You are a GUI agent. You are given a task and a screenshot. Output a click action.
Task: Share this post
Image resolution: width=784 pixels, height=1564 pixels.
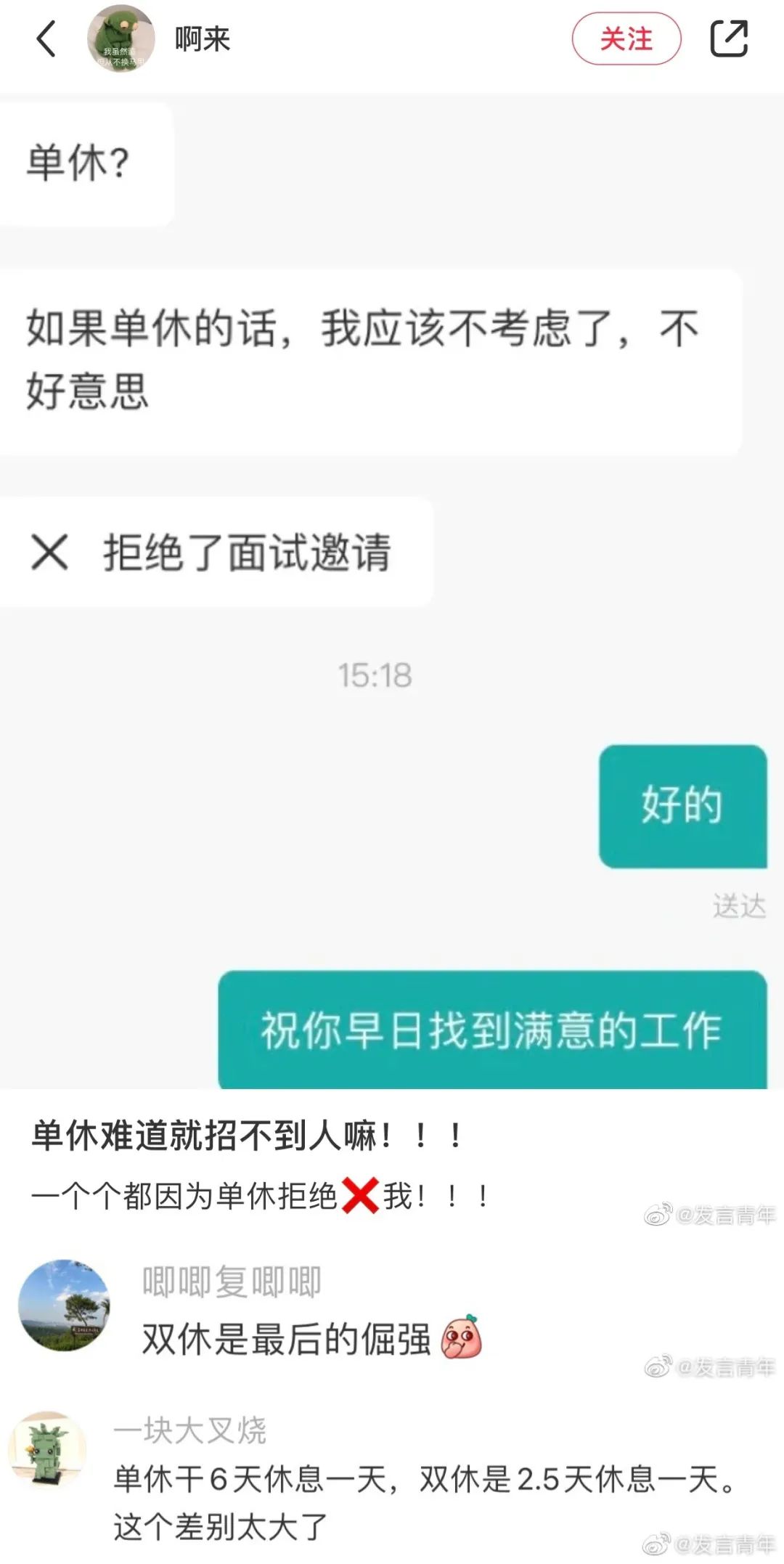[x=729, y=38]
